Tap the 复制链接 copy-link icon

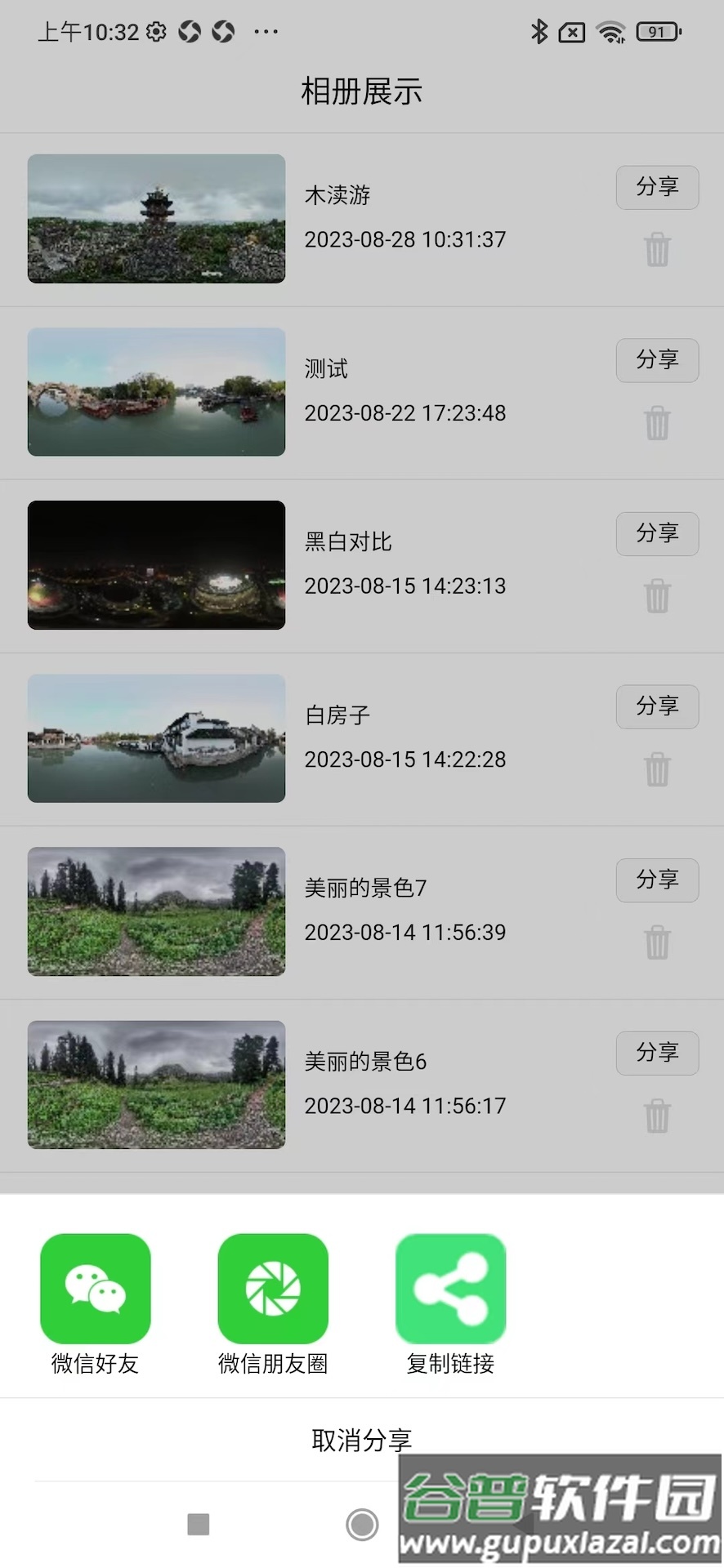(x=450, y=1289)
